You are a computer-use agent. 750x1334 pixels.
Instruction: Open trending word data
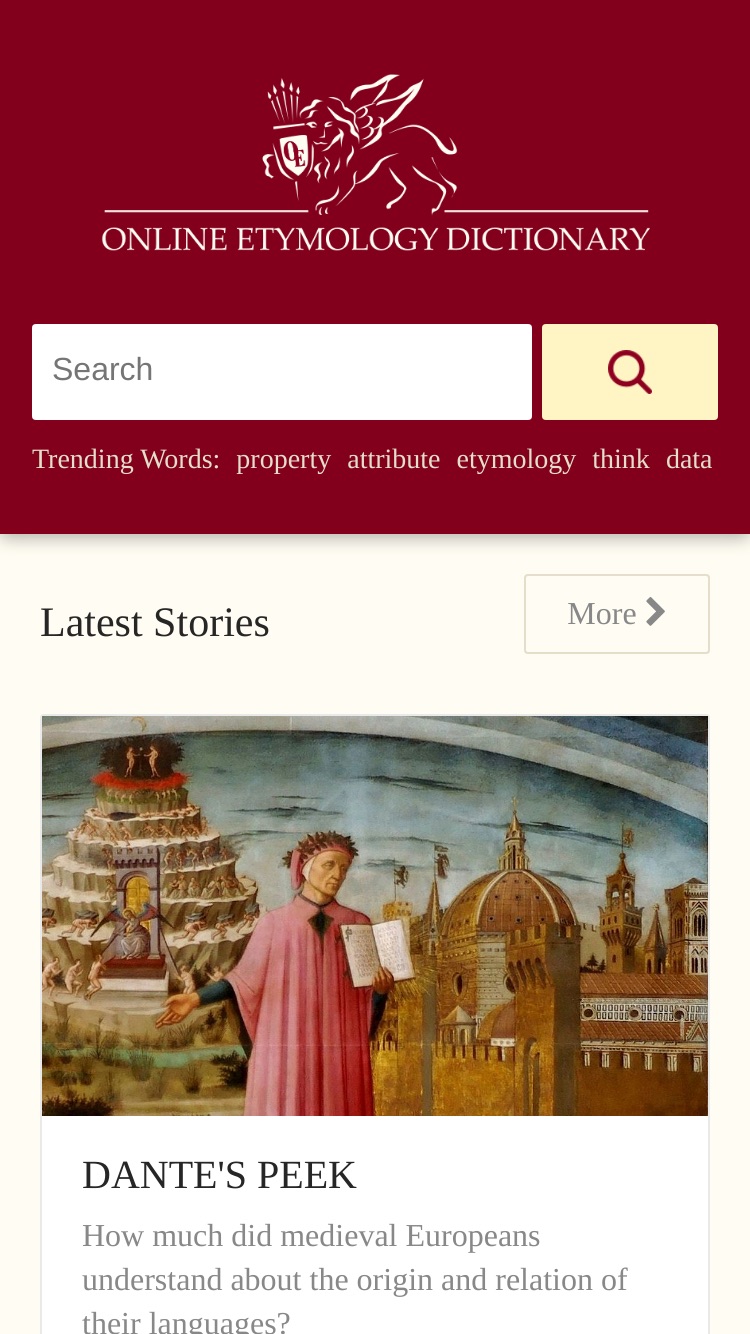pos(689,459)
